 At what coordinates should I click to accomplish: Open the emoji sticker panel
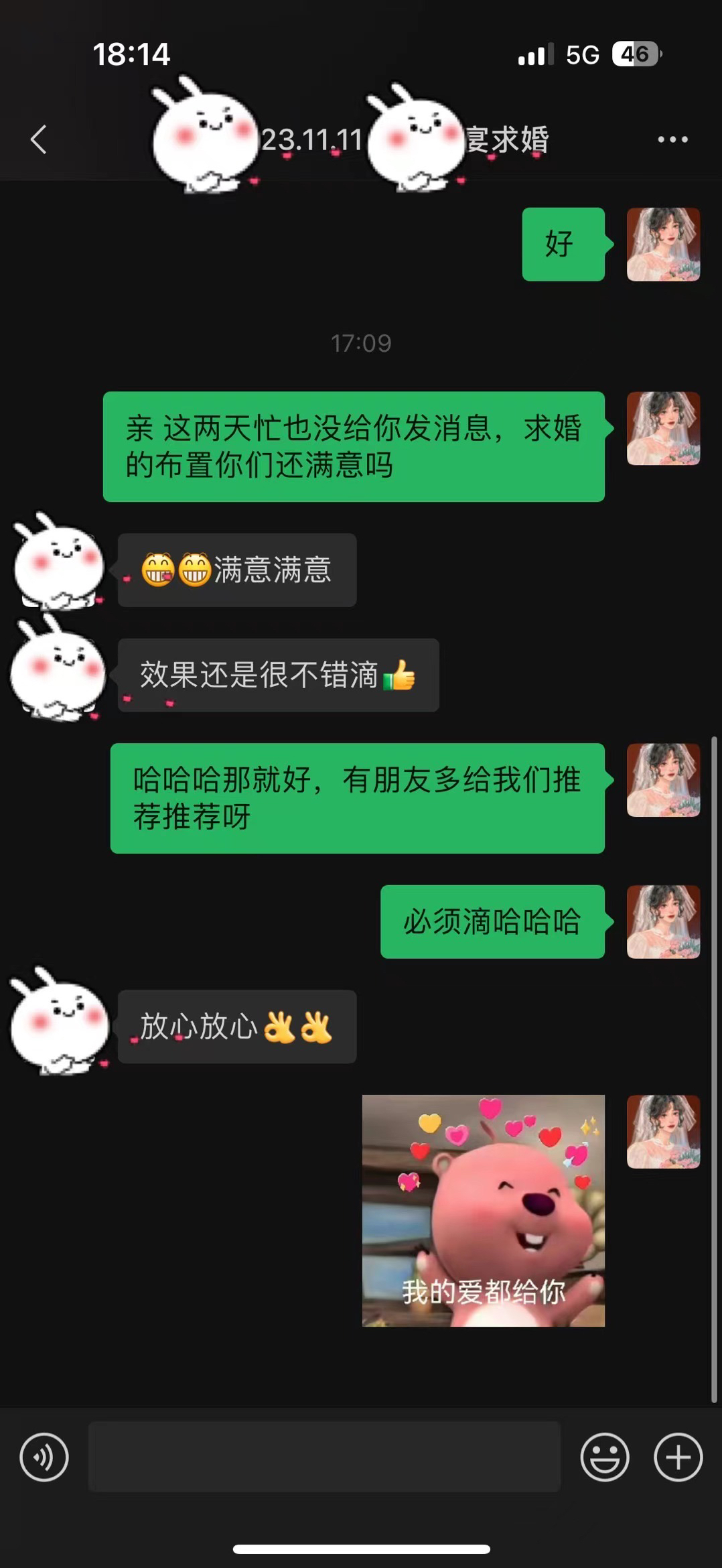(x=605, y=1457)
